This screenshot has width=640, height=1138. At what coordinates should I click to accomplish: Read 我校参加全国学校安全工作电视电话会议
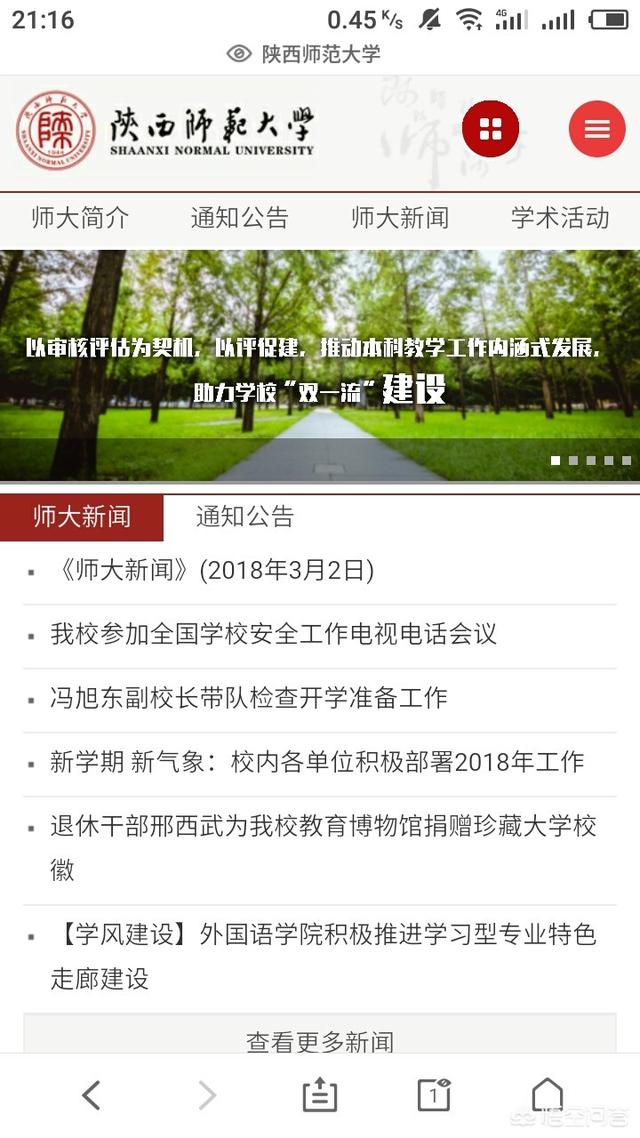pos(273,634)
